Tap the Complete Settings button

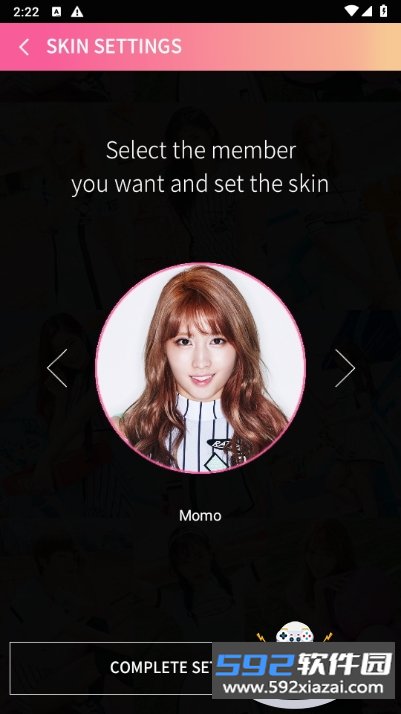click(x=200, y=668)
